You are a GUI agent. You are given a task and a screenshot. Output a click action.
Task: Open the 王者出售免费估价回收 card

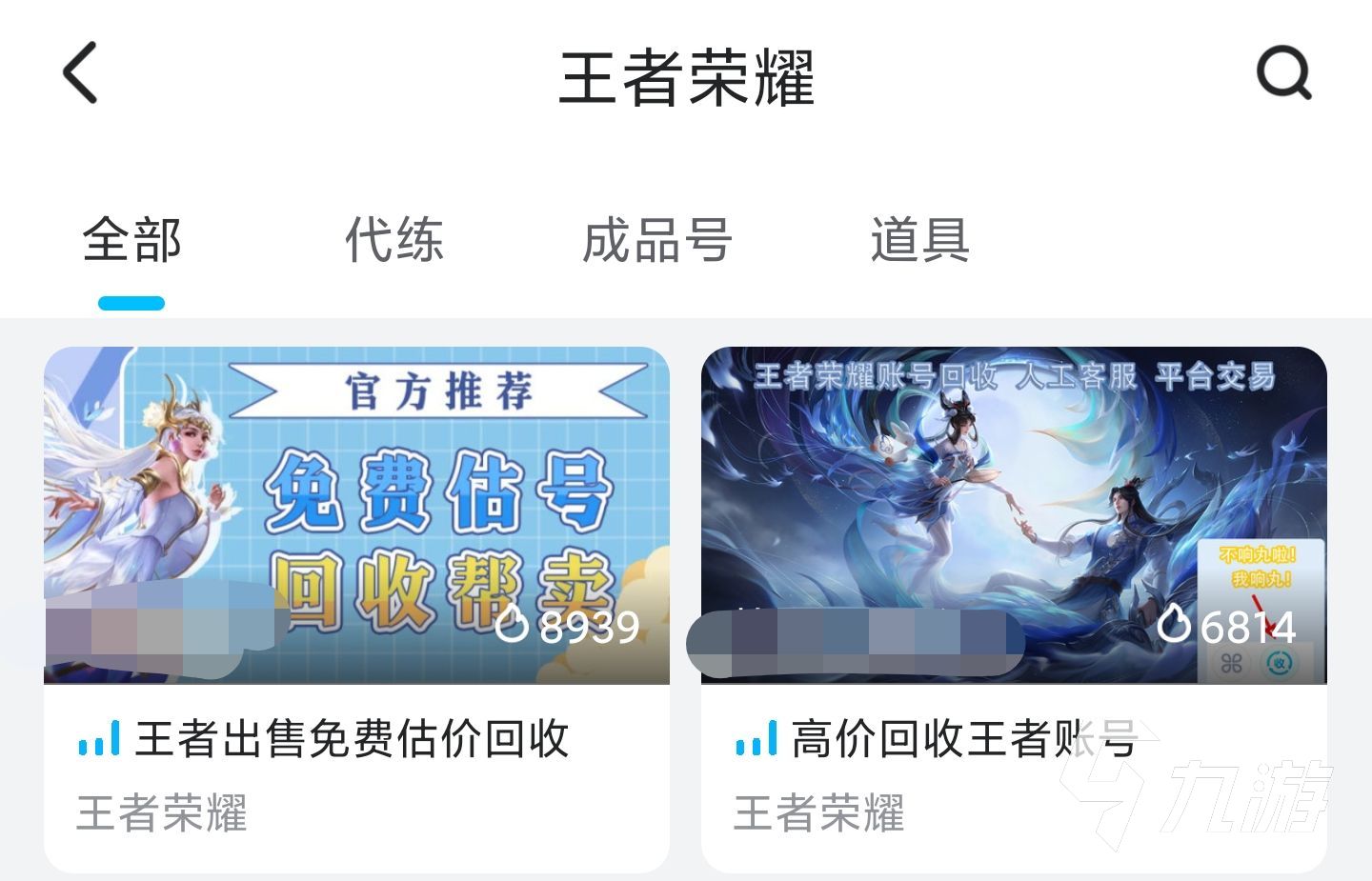tap(356, 610)
